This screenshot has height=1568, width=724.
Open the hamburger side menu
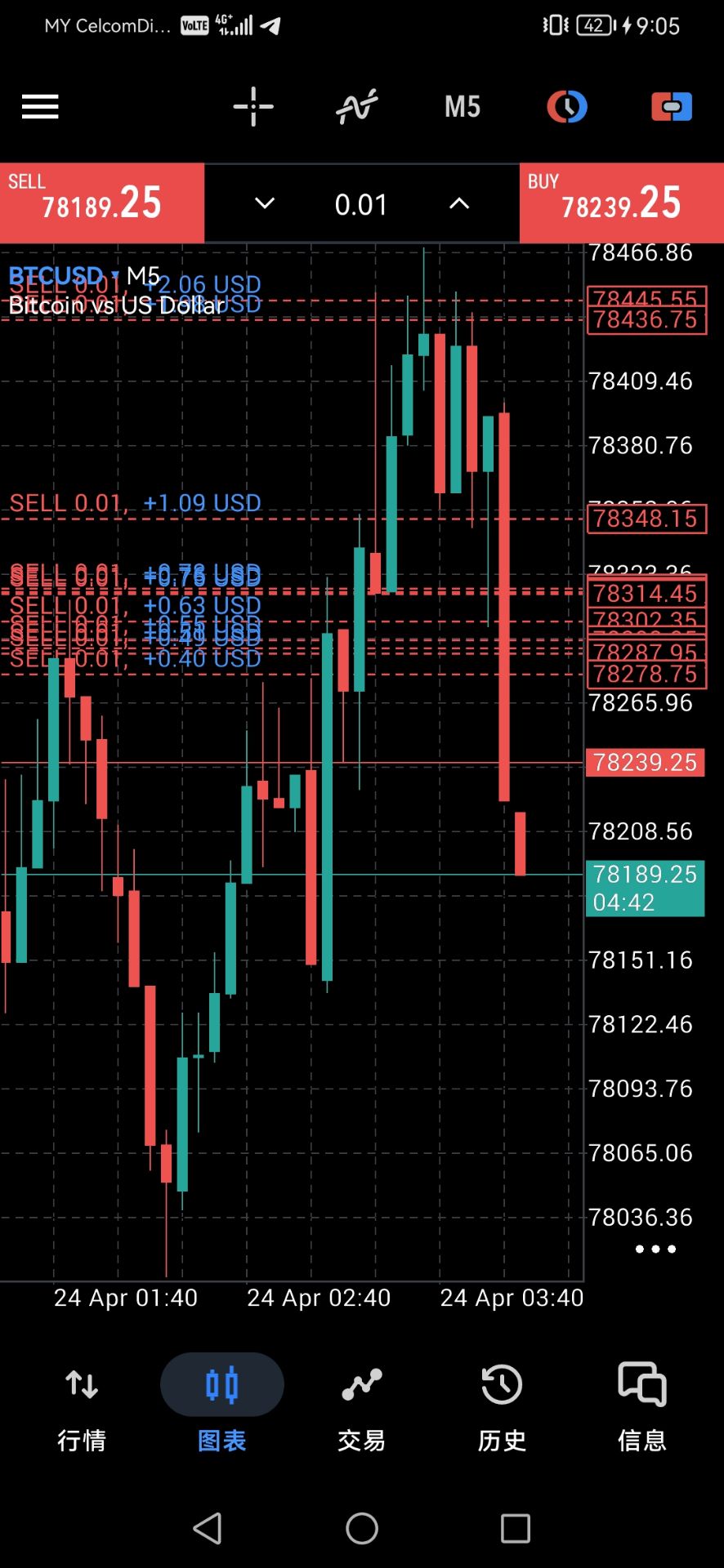point(40,107)
